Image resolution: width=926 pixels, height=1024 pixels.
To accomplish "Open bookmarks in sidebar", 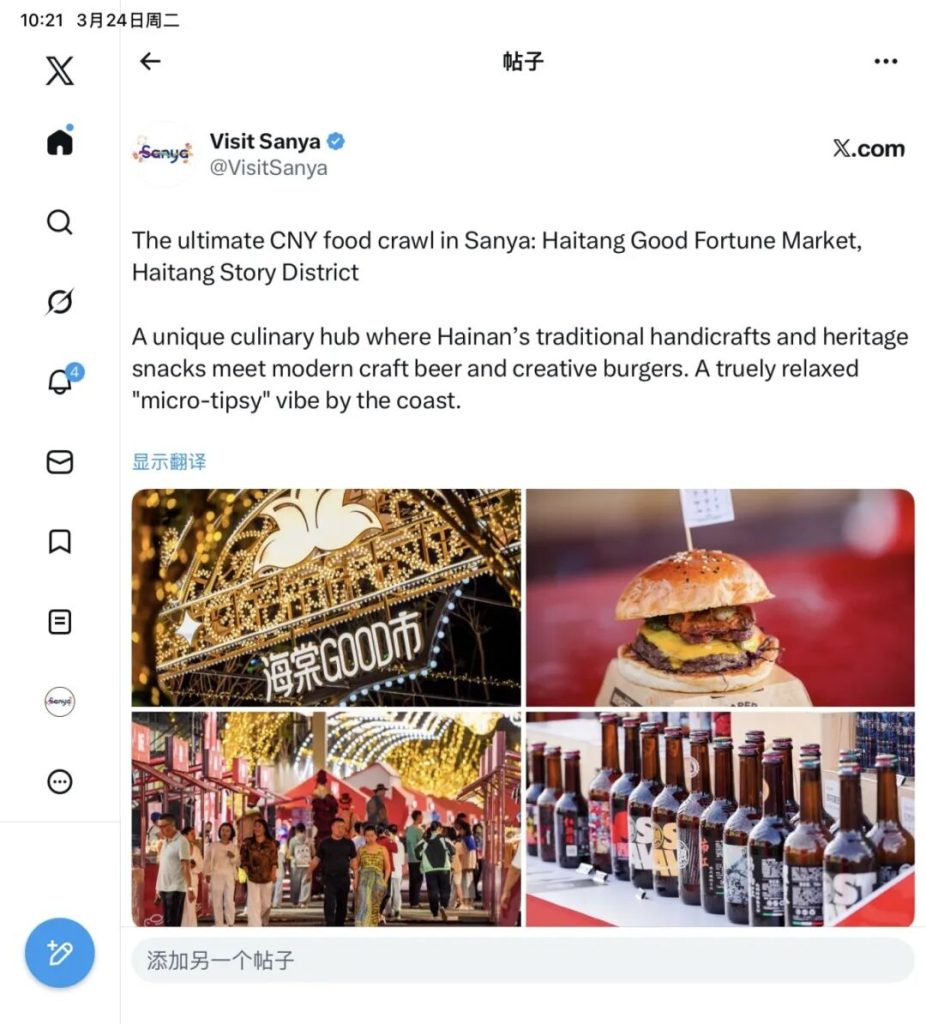I will click(x=60, y=541).
